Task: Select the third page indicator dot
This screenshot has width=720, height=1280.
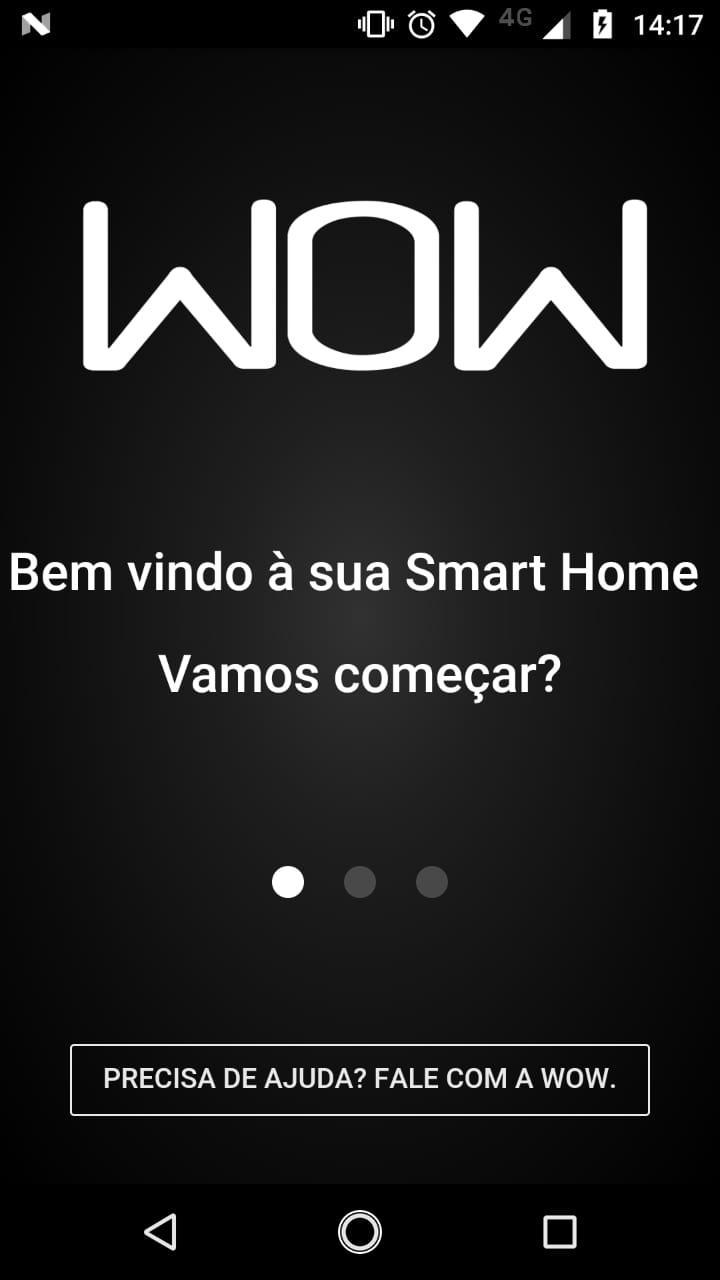Action: pos(431,882)
